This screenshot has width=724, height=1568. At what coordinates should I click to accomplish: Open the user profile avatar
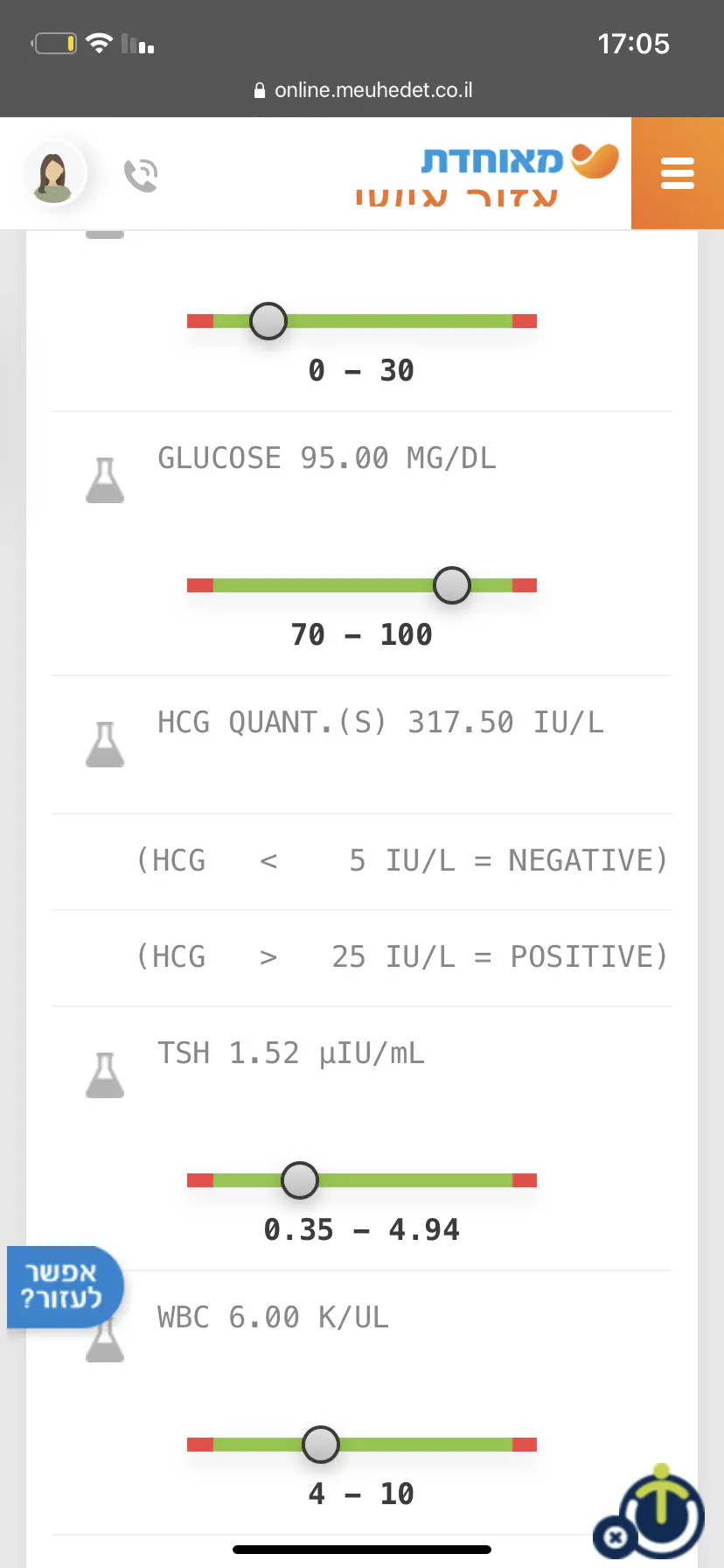tap(54, 173)
